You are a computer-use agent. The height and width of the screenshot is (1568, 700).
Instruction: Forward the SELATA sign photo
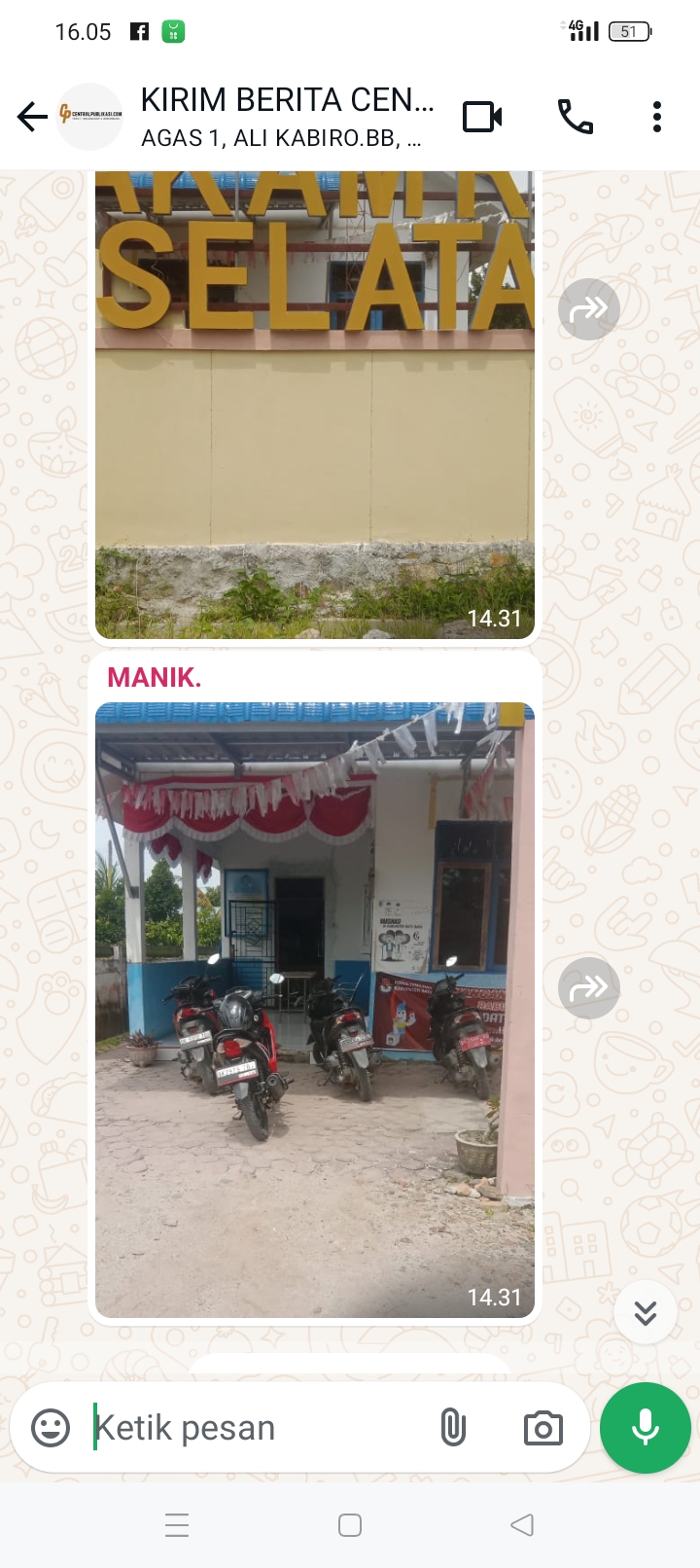[x=589, y=309]
